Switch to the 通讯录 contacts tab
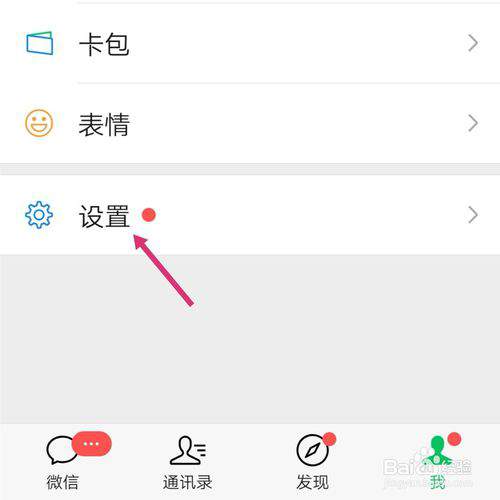 pyautogui.click(x=188, y=462)
